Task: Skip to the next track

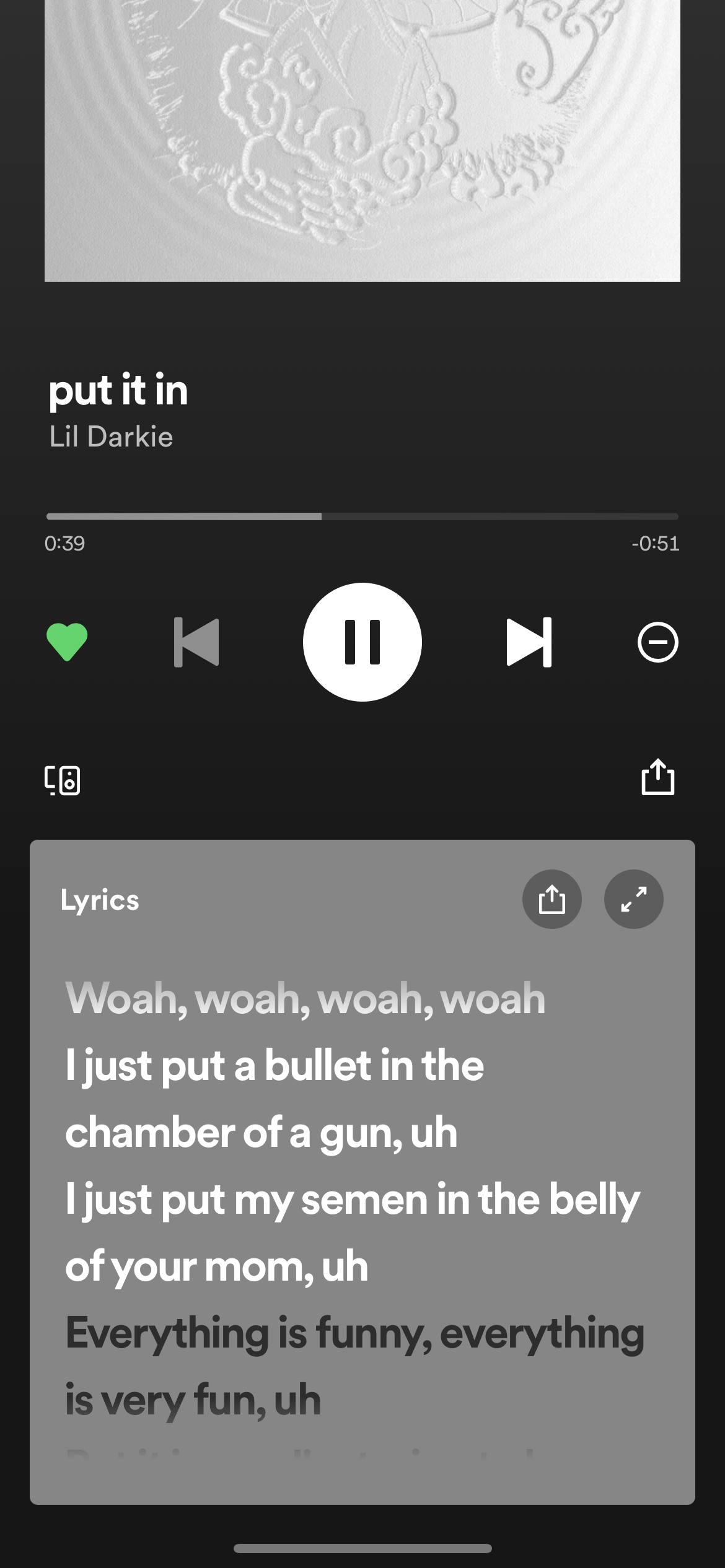Action: [529, 642]
